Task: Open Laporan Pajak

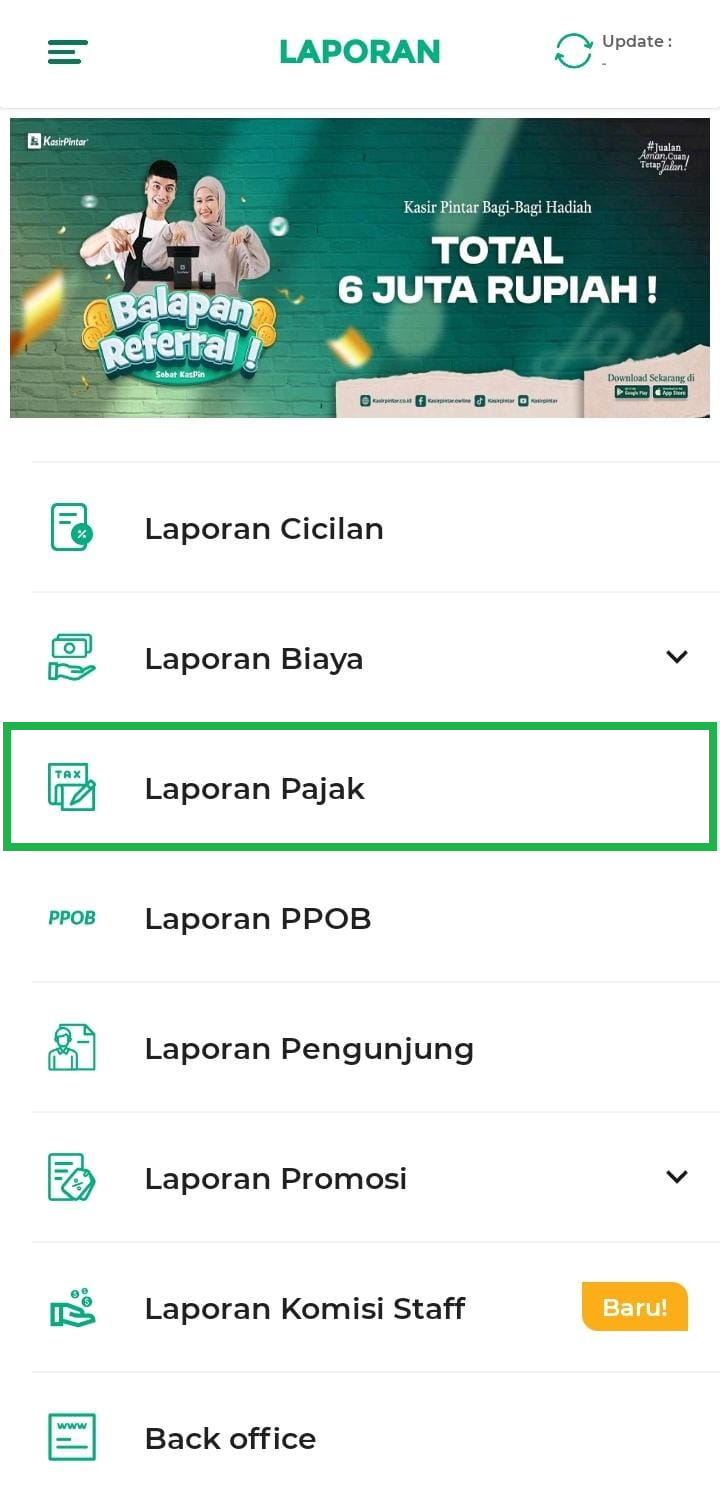Action: pos(255,788)
